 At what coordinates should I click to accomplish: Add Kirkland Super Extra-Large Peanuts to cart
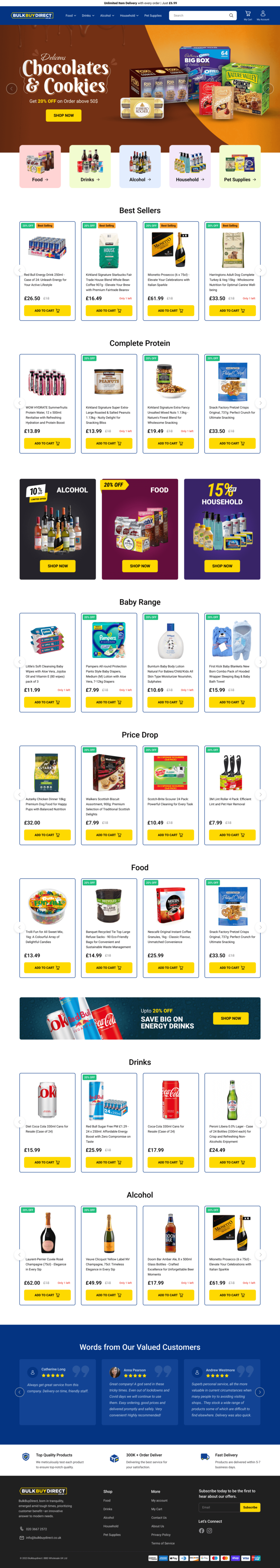point(108,443)
